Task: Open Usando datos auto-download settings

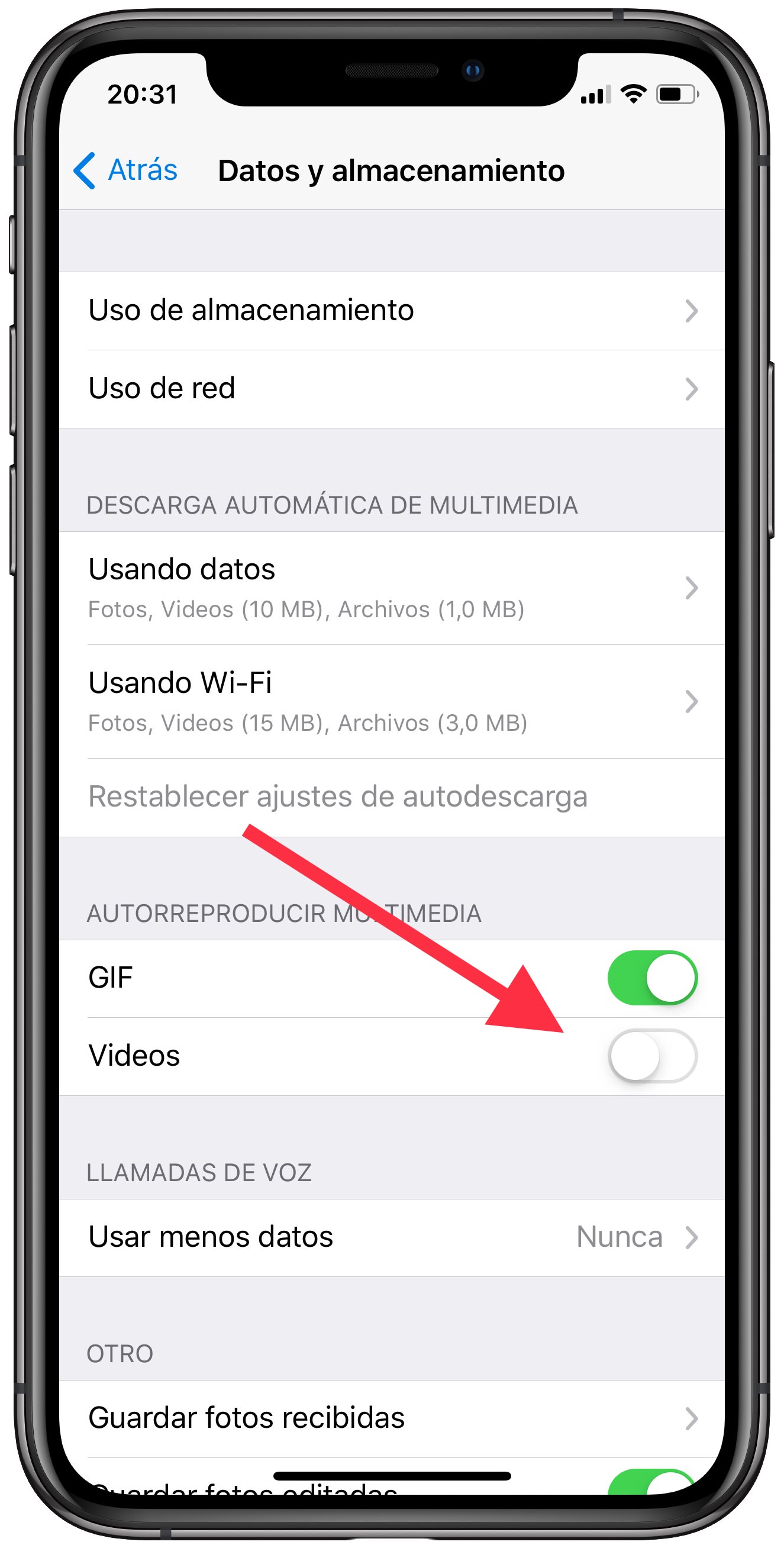Action: [x=392, y=588]
